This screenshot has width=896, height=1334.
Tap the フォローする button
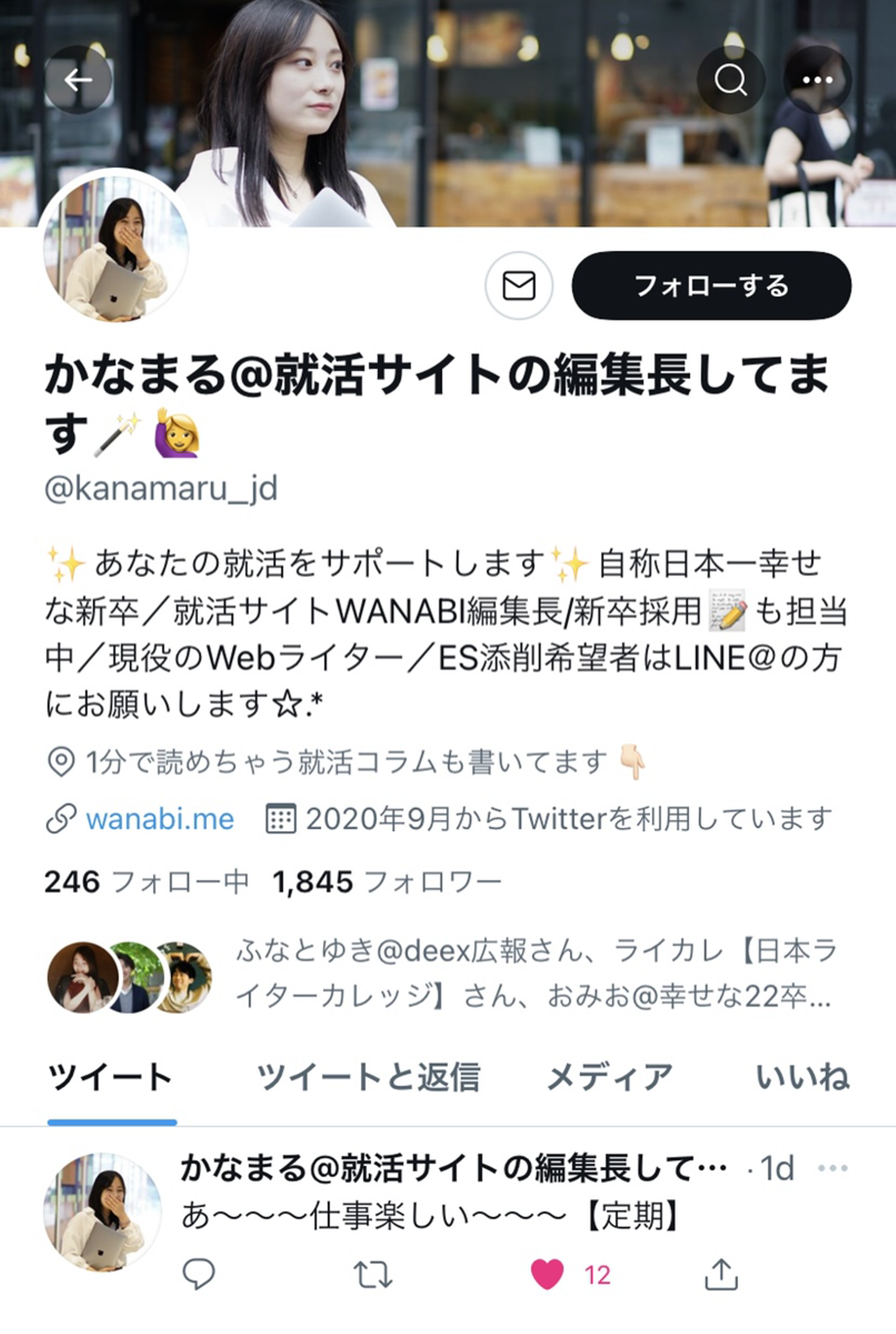(711, 286)
